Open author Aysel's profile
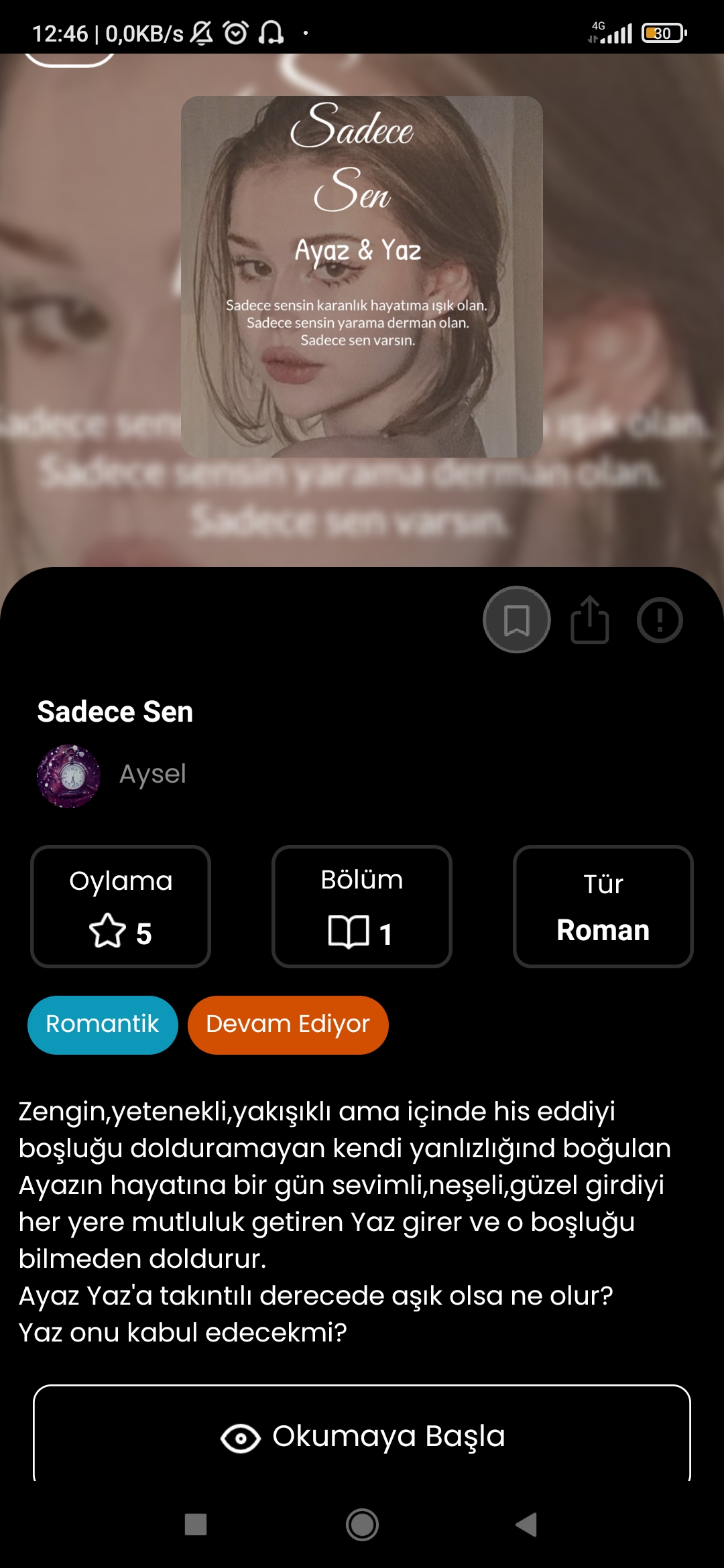This screenshot has width=724, height=1568. coord(112,775)
